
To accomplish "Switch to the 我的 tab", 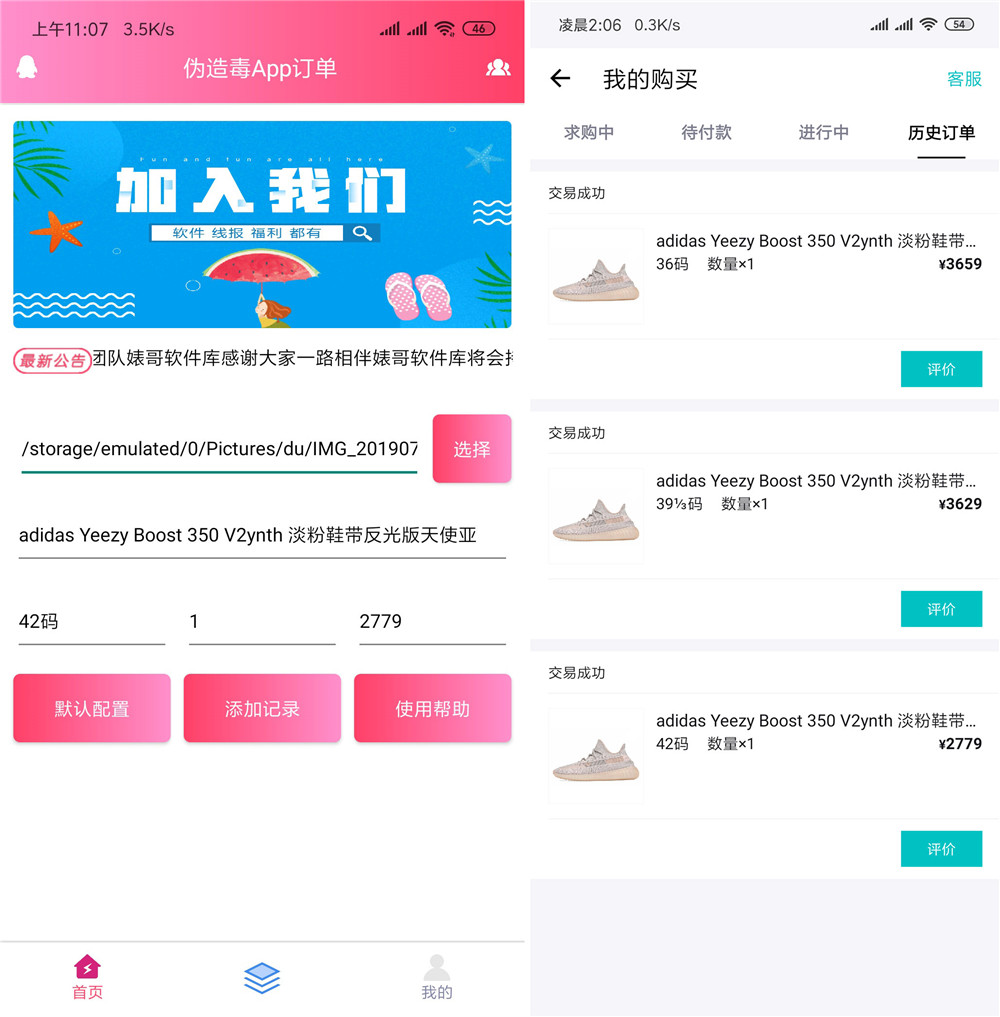I will 436,977.
